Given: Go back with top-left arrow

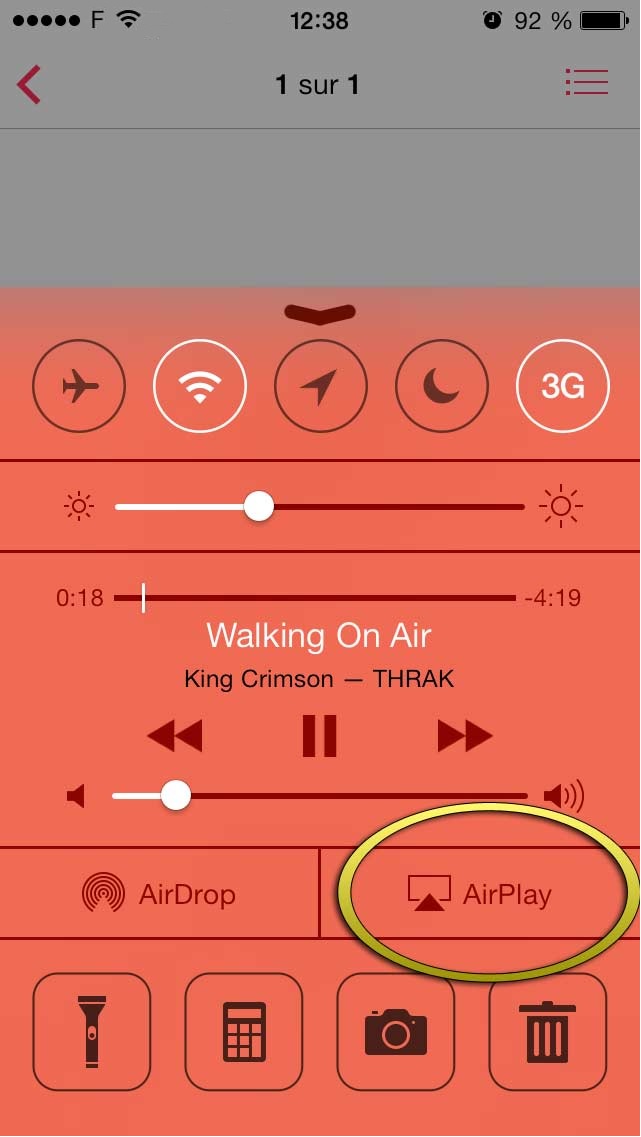Looking at the screenshot, I should (x=29, y=84).
